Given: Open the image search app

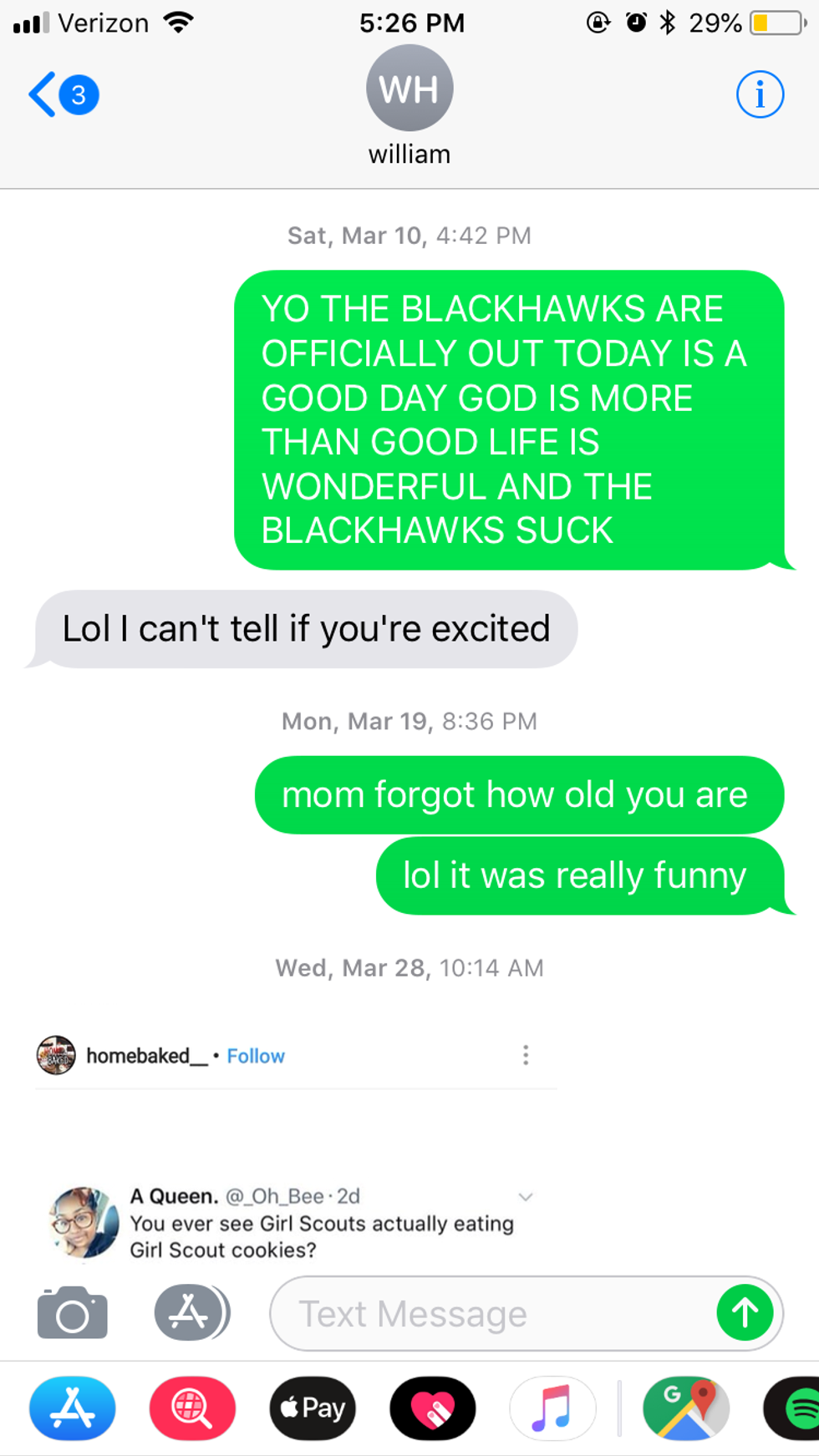Looking at the screenshot, I should tap(192, 1408).
